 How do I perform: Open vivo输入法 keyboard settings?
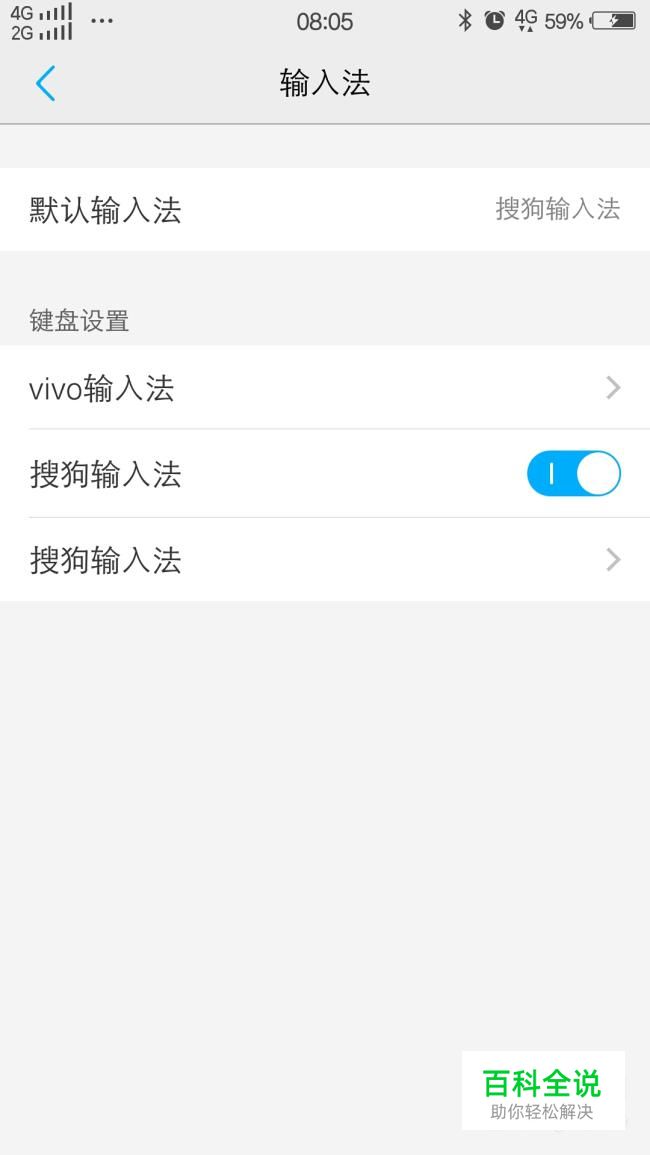(x=325, y=387)
